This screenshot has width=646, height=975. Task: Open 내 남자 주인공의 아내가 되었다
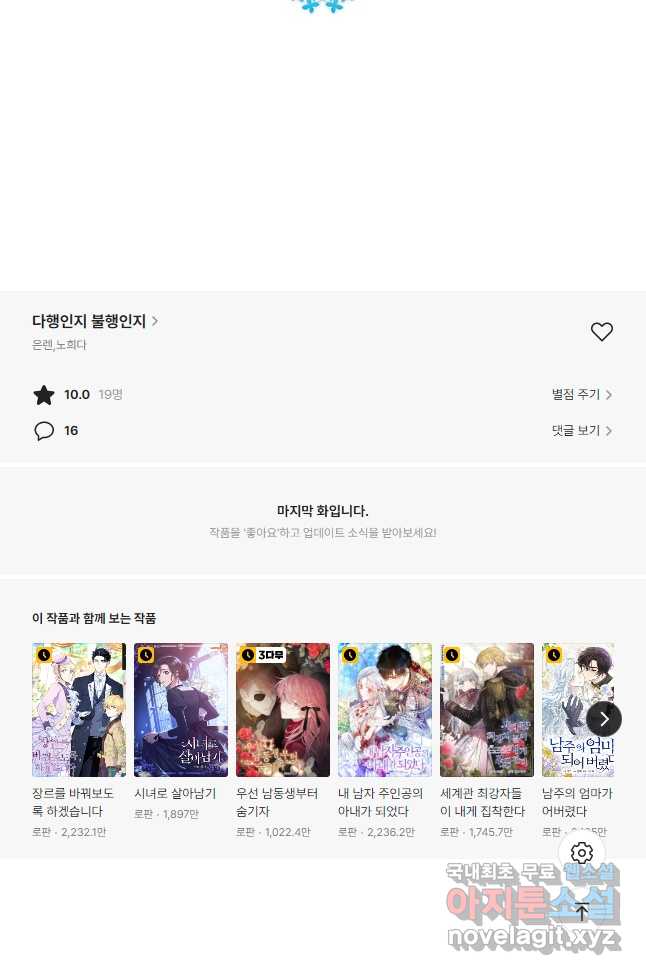click(385, 710)
